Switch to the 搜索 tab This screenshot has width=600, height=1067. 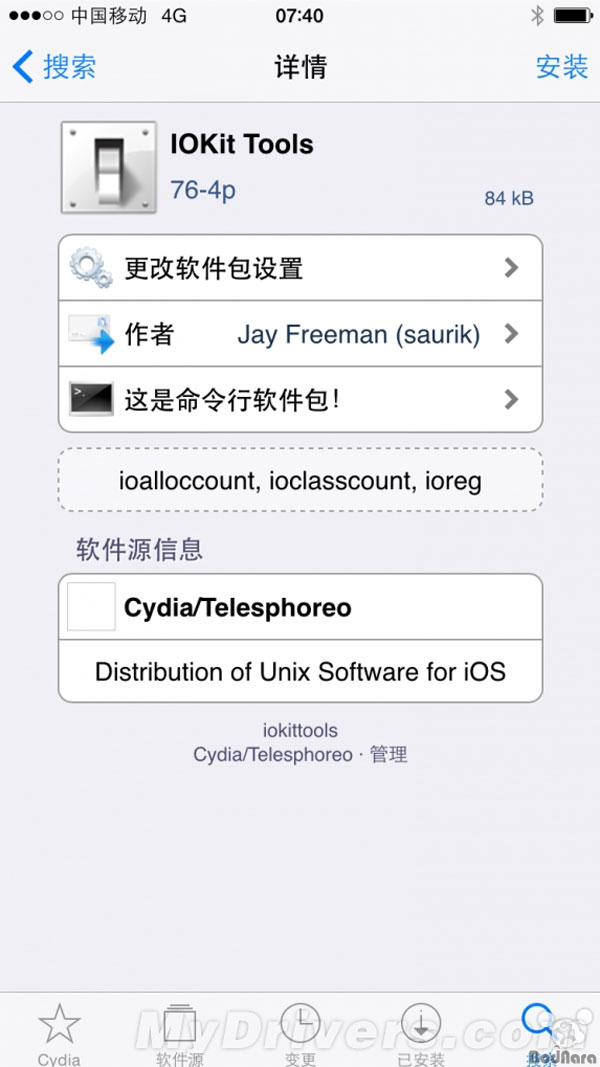[x=540, y=1032]
